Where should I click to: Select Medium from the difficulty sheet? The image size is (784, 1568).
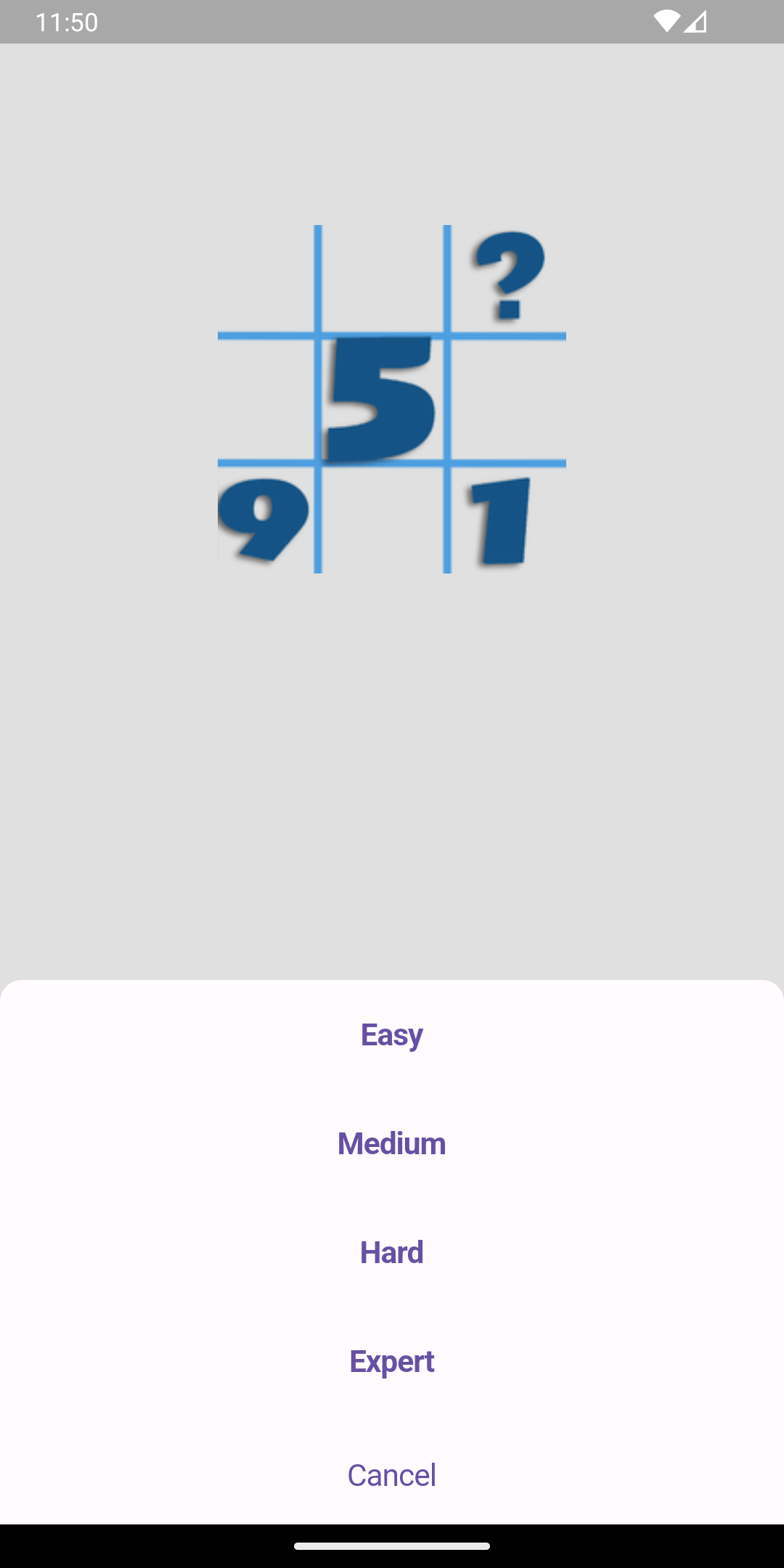392,1143
